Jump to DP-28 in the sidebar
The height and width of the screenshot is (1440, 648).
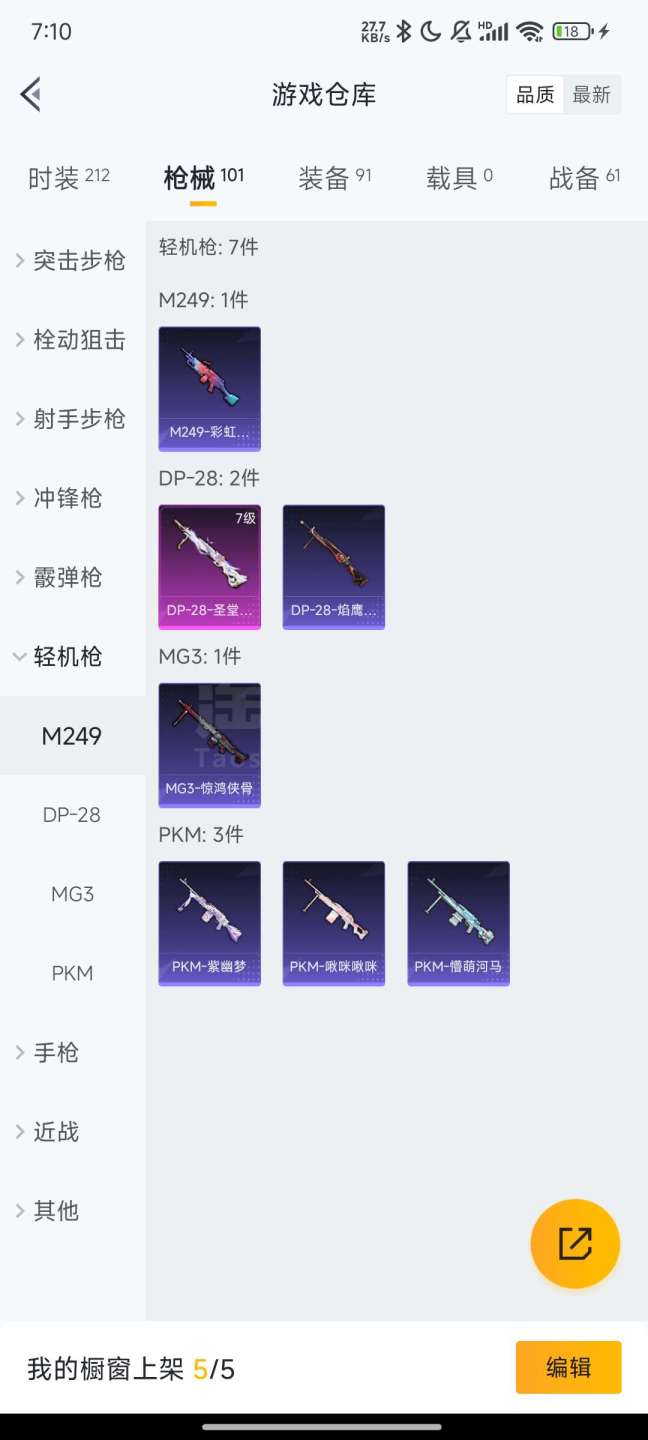(72, 815)
